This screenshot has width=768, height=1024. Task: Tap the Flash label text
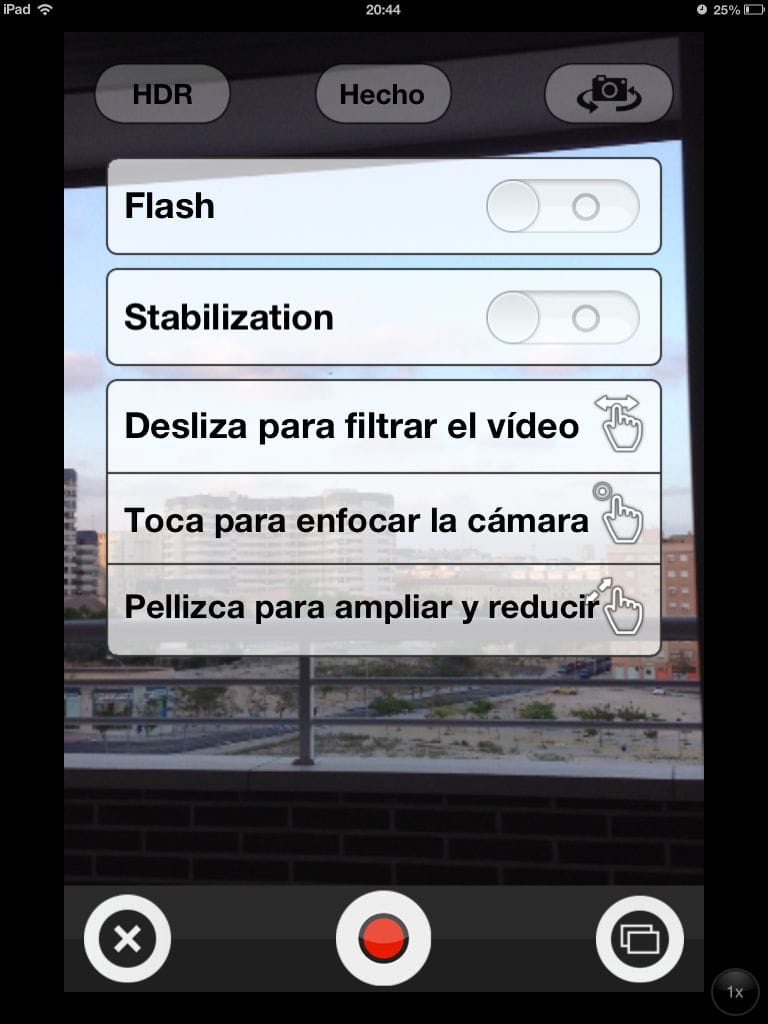tap(168, 205)
